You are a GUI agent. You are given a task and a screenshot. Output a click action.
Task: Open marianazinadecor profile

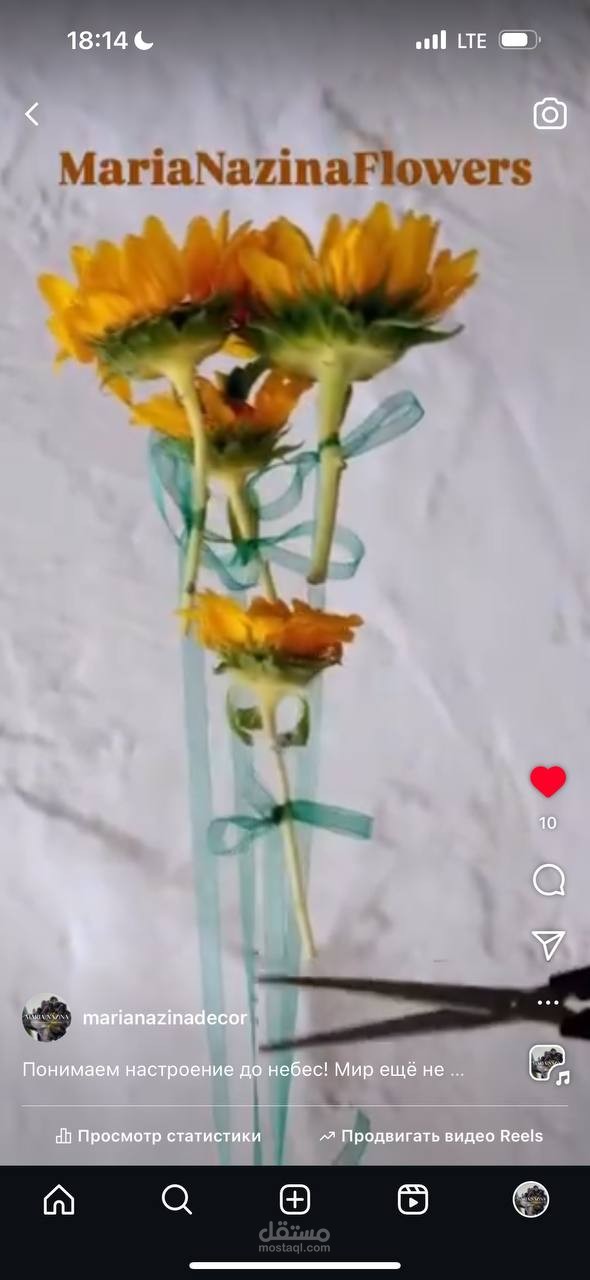click(x=164, y=1018)
